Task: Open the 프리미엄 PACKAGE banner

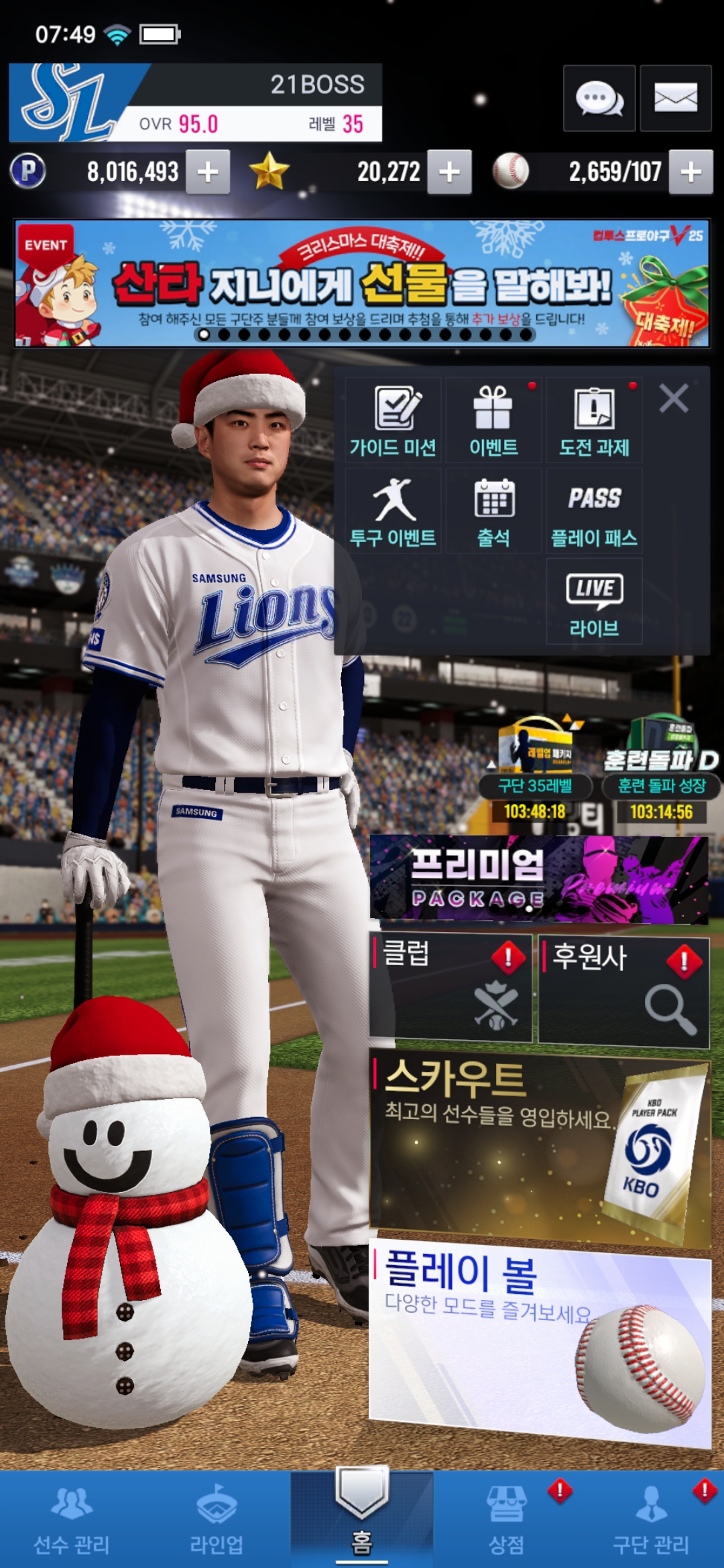Action: pyautogui.click(x=539, y=878)
